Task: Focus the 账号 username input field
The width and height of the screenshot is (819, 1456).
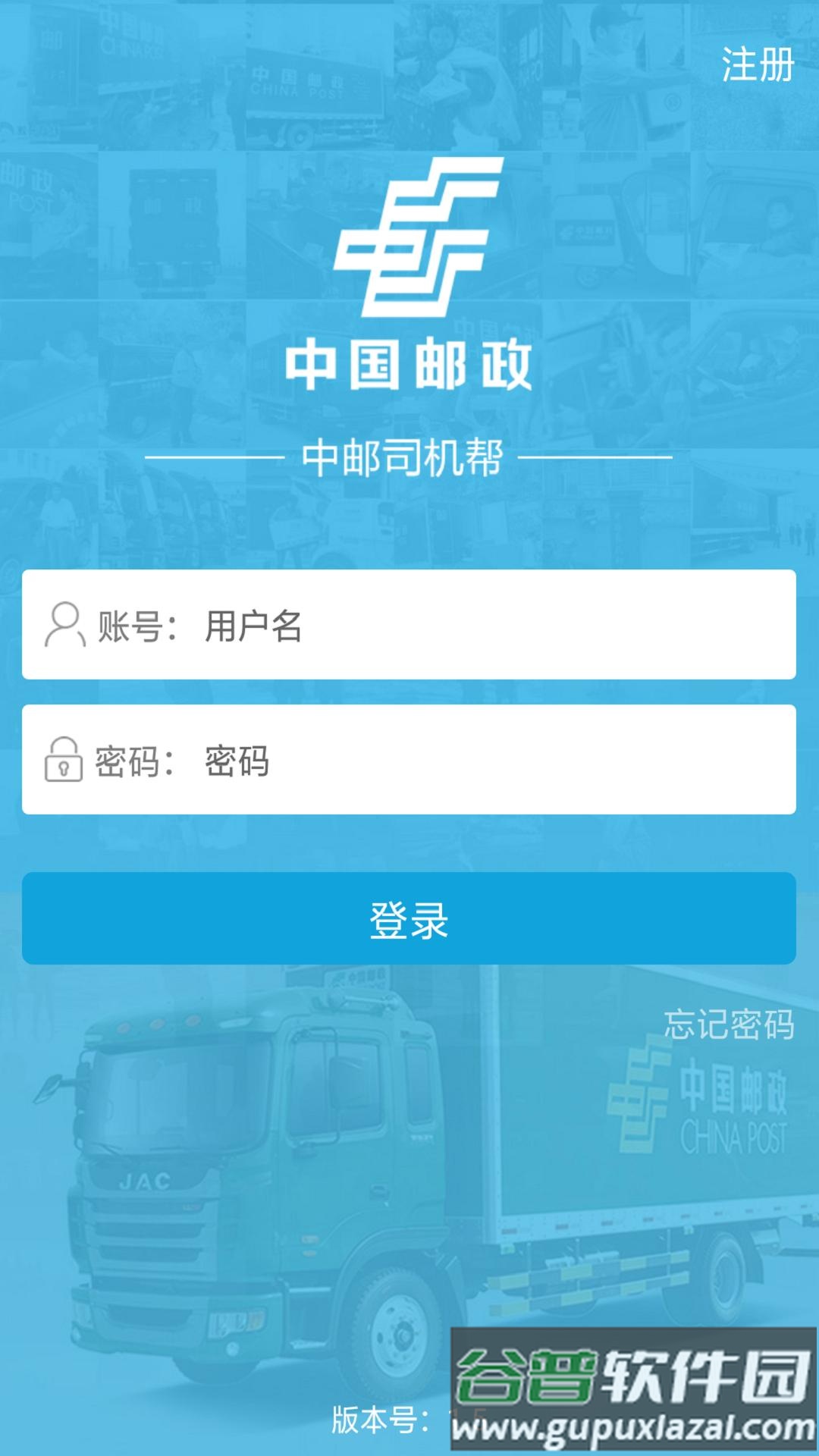Action: pos(485,626)
